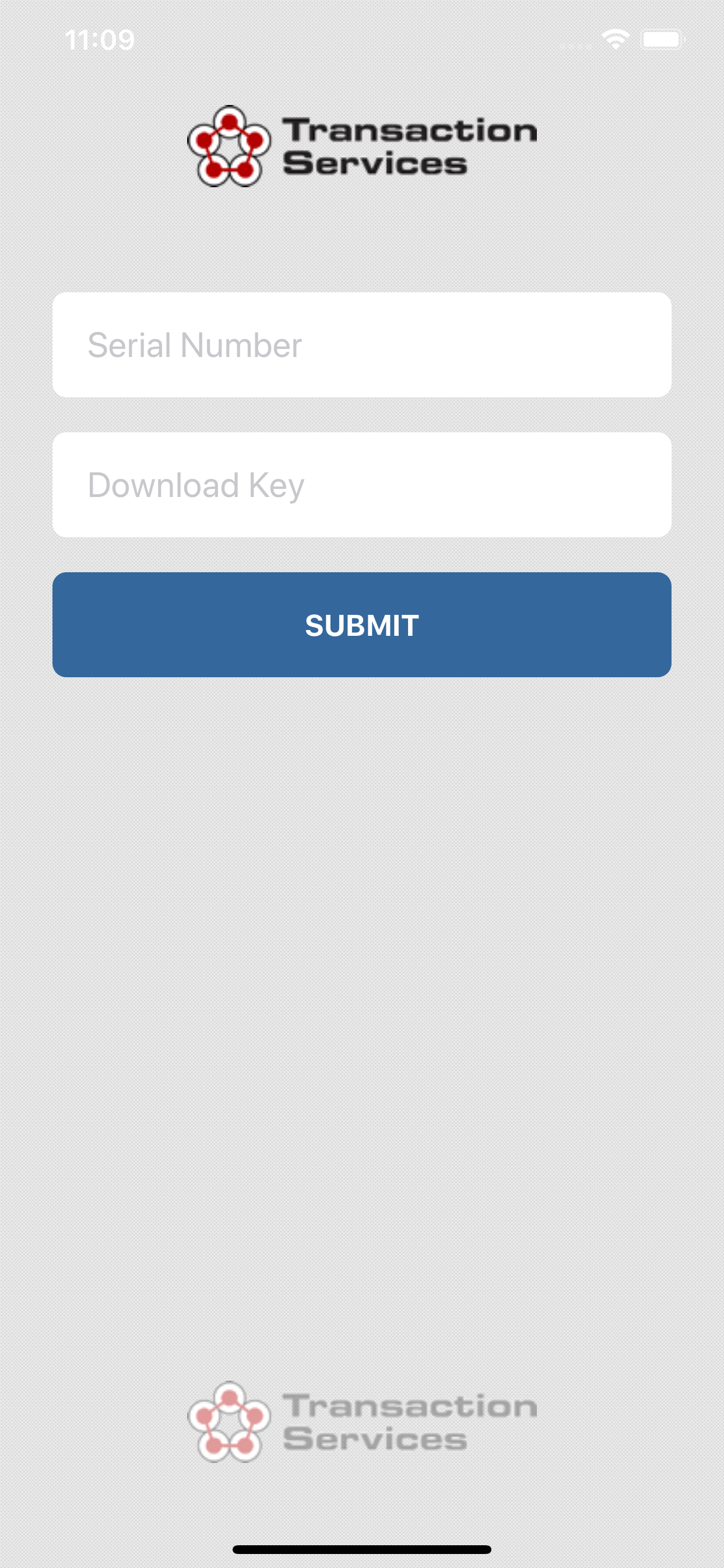Select the Serial Number placeholder text

194,345
